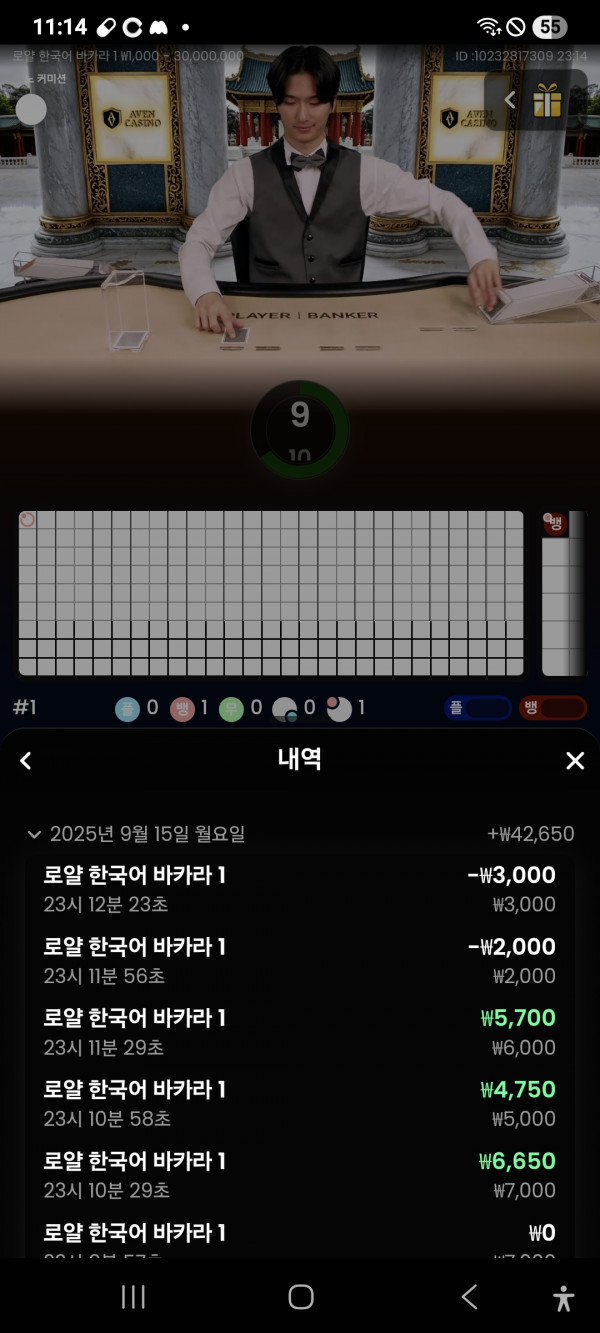Image resolution: width=600 pixels, height=1333 pixels.
Task: Open the 23시 11분 56초 bet record
Action: [300, 961]
